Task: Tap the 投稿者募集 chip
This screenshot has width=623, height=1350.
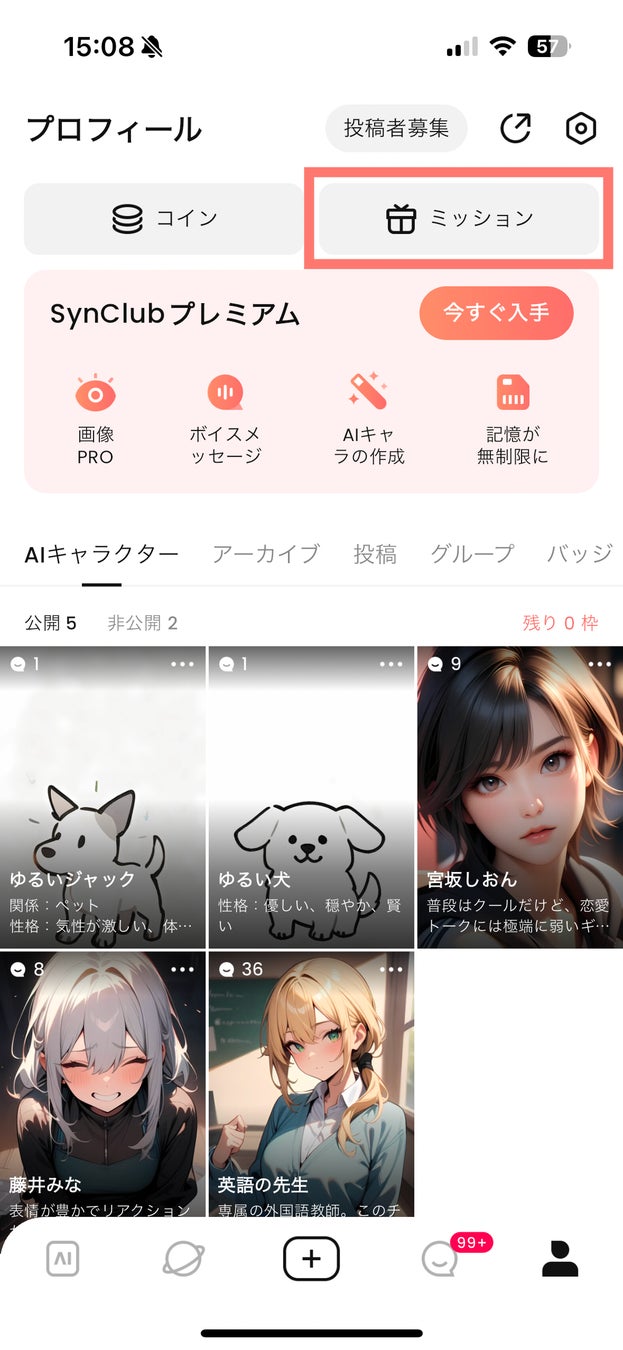Action: pos(396,128)
